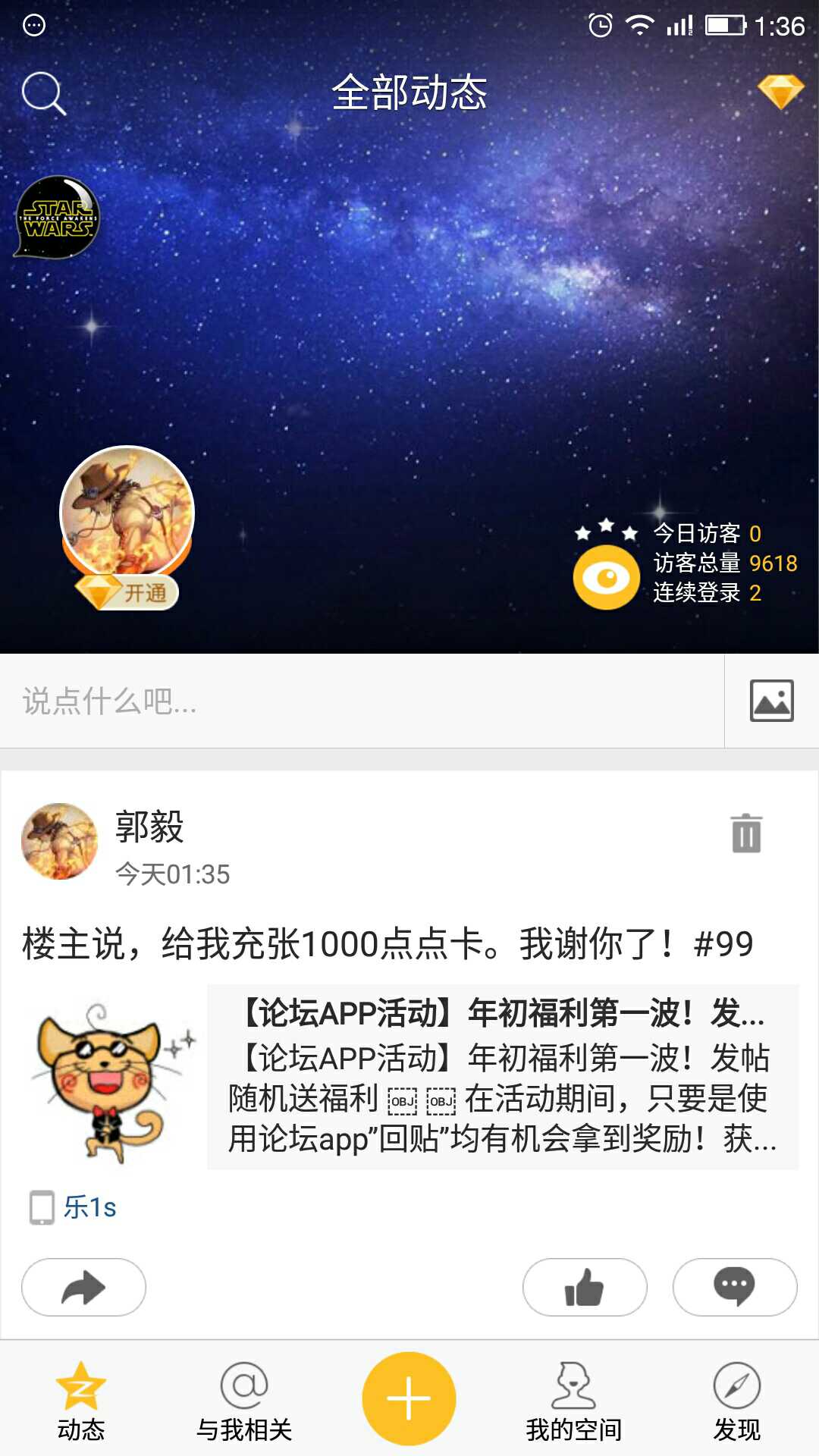The image size is (819, 1456).
Task: Open 郭毅's avatar on the post
Action: coord(60,841)
